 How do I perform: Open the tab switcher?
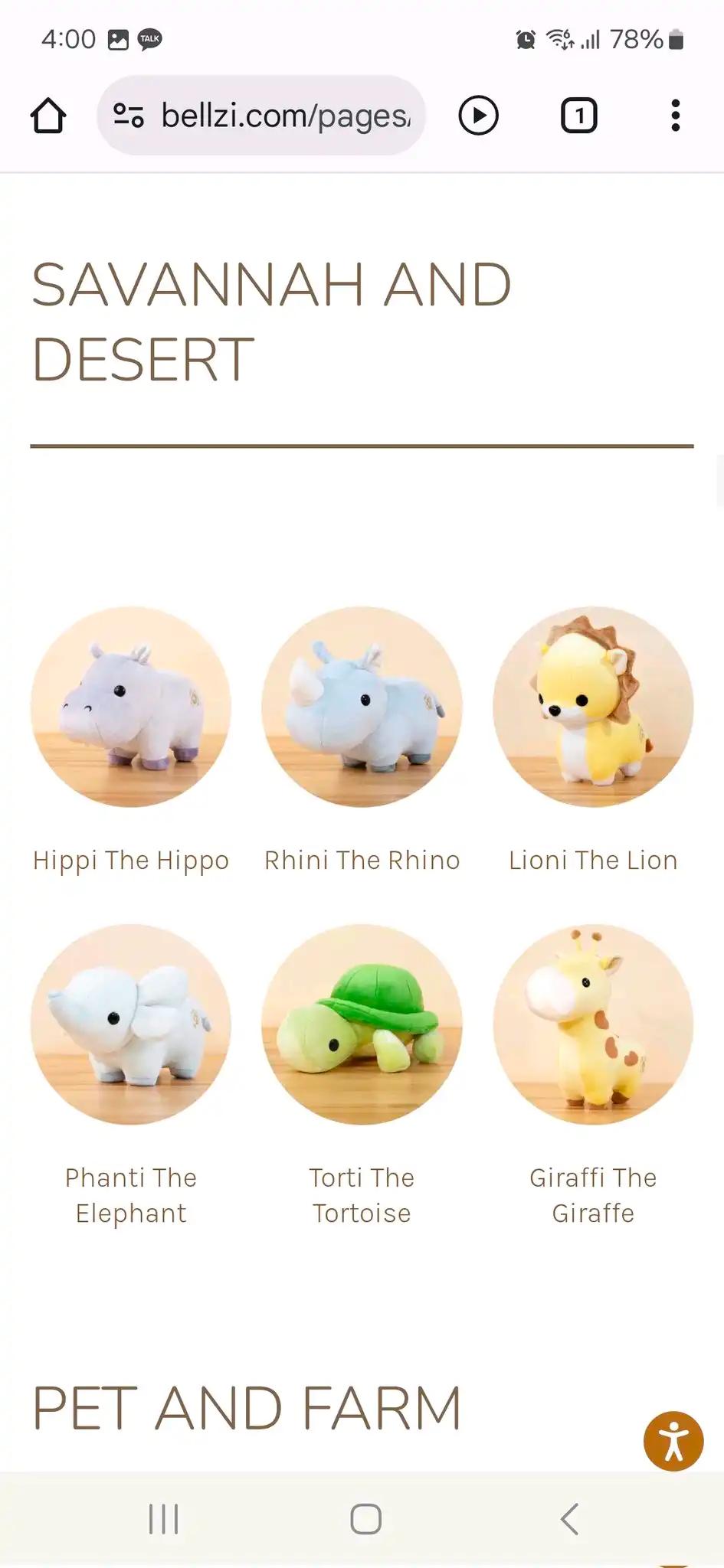click(x=578, y=116)
